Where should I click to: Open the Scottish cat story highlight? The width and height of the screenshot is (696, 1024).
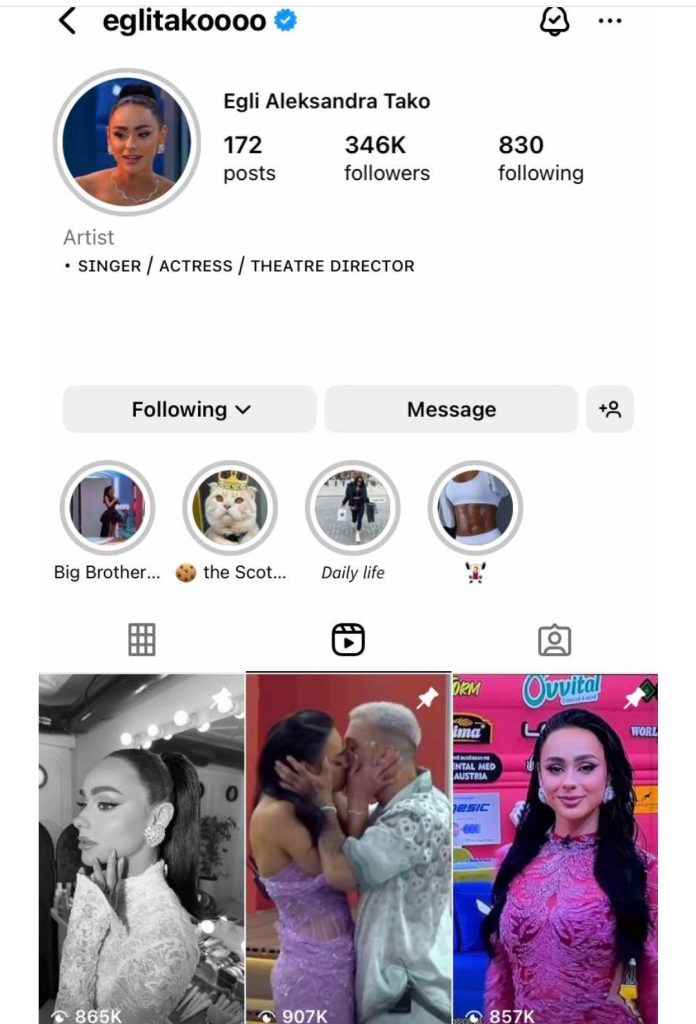[230, 508]
